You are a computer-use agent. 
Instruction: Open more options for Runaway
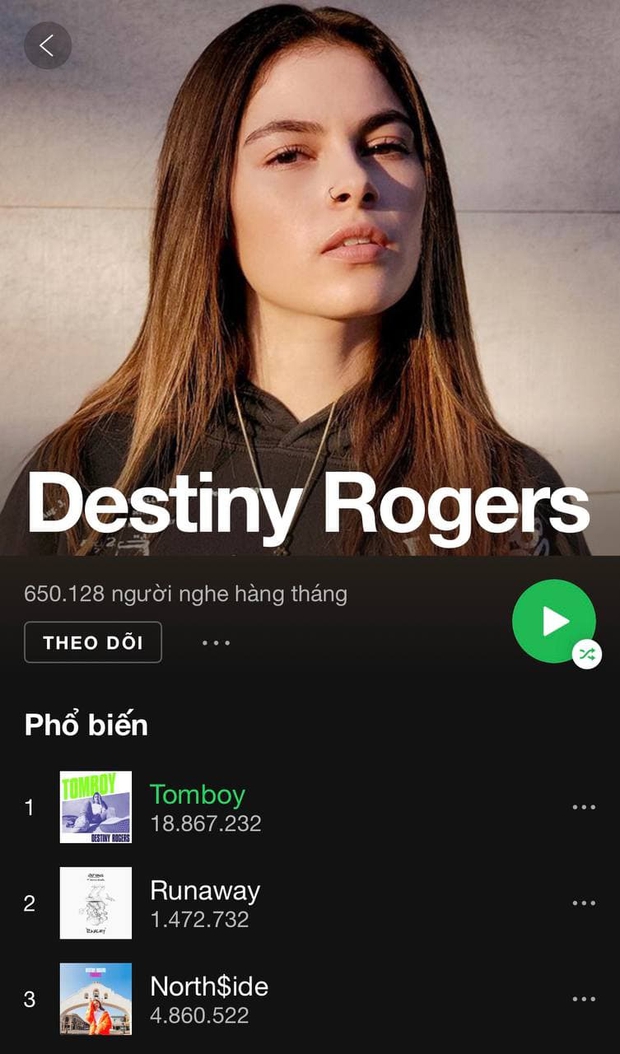[584, 903]
